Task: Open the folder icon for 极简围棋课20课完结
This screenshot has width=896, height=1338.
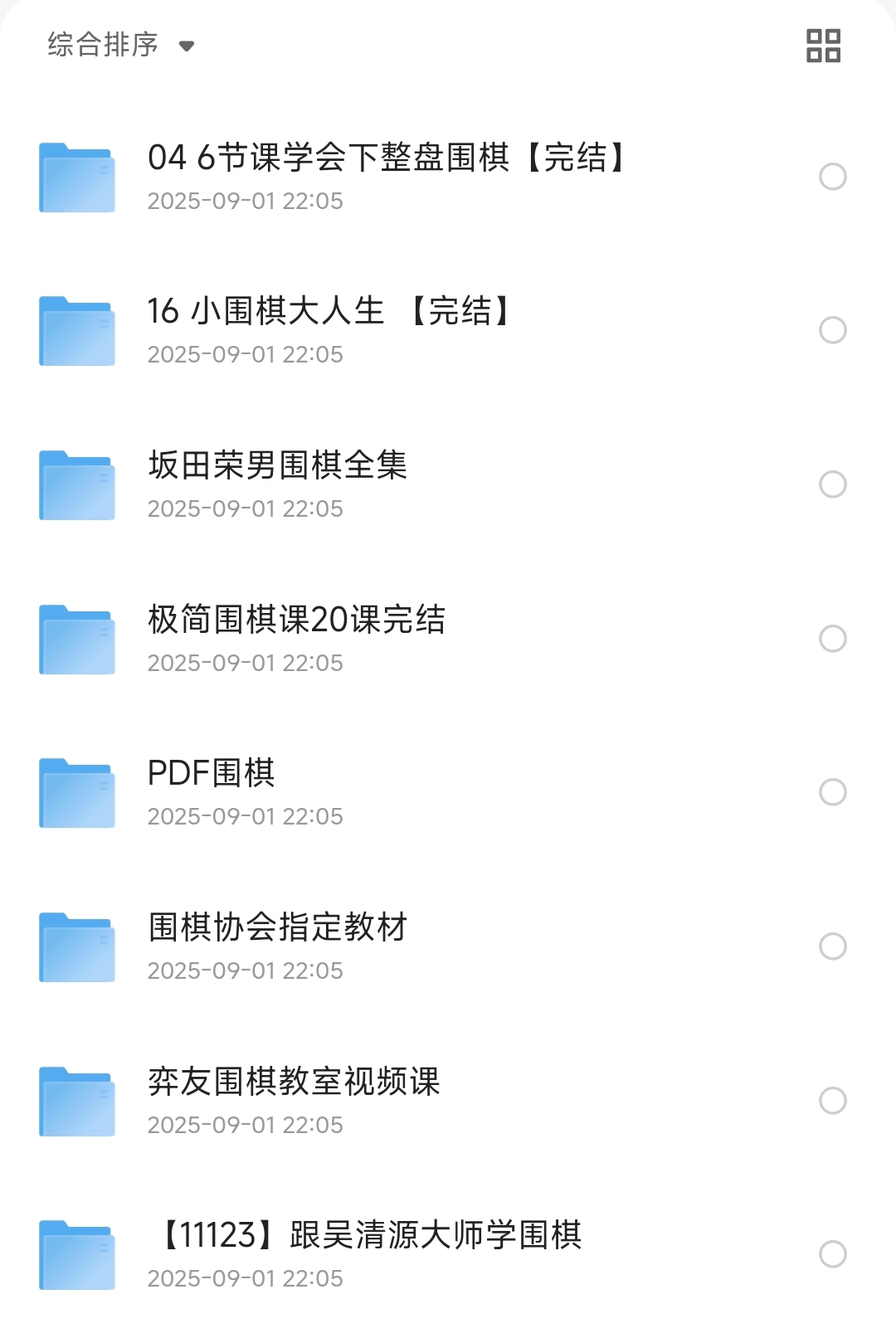Action: click(75, 638)
